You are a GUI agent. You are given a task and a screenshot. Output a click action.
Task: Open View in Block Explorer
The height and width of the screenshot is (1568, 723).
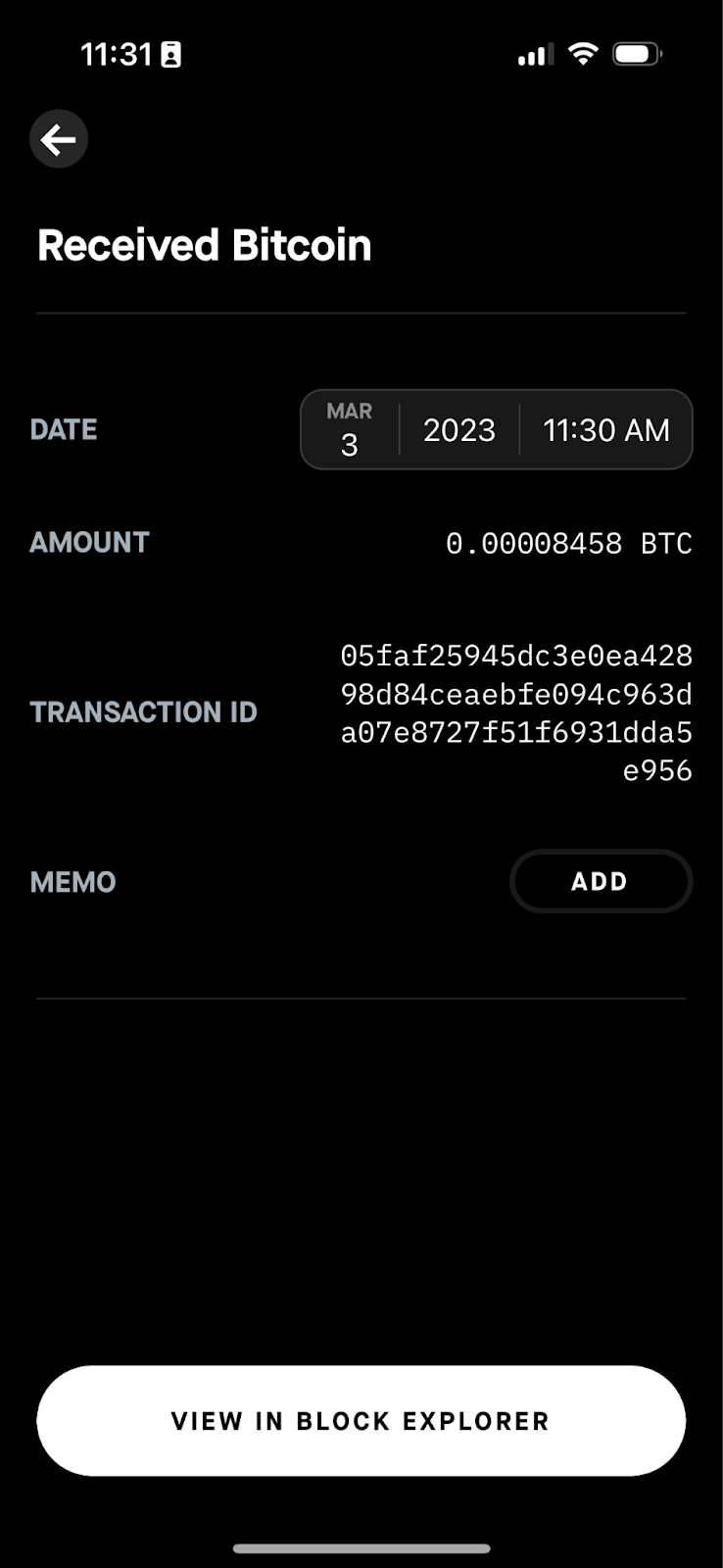(361, 1420)
